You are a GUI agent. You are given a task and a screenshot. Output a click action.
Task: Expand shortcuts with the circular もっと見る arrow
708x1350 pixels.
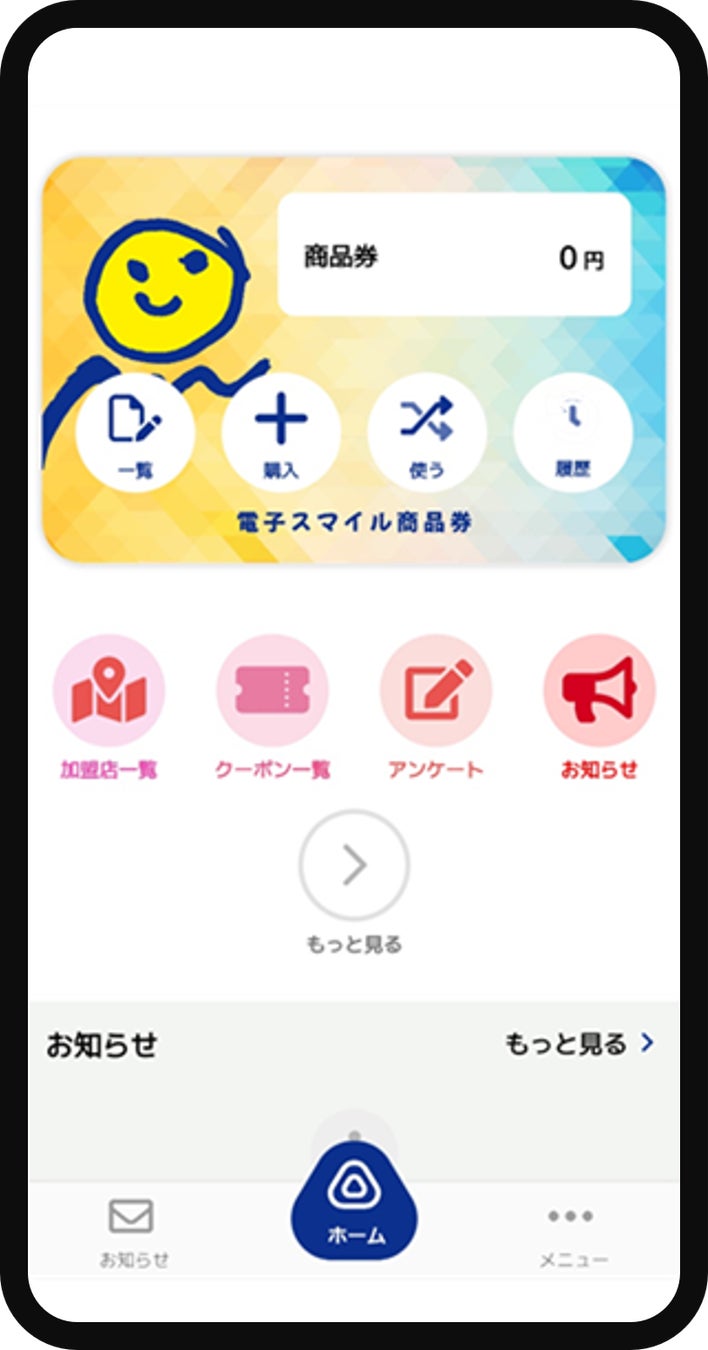[354, 866]
